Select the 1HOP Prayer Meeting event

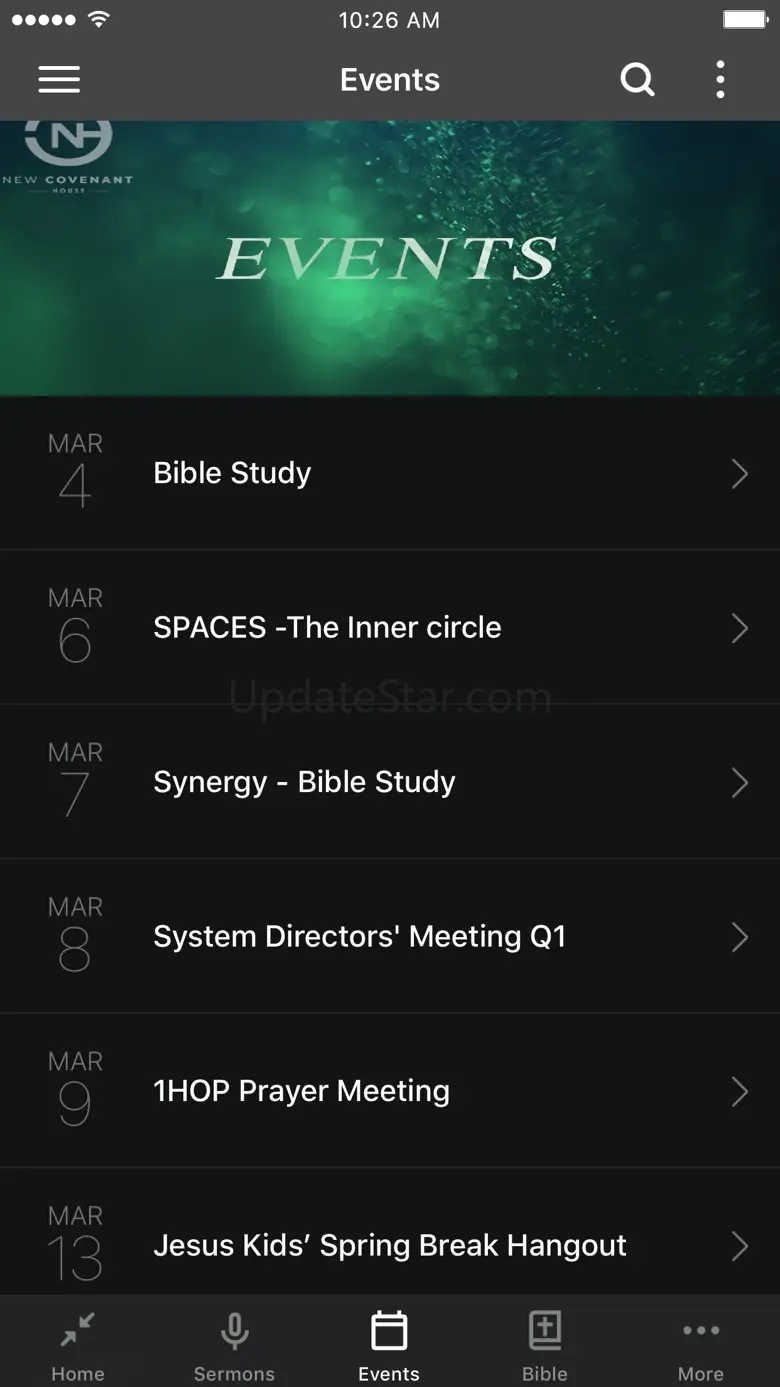click(390, 1091)
